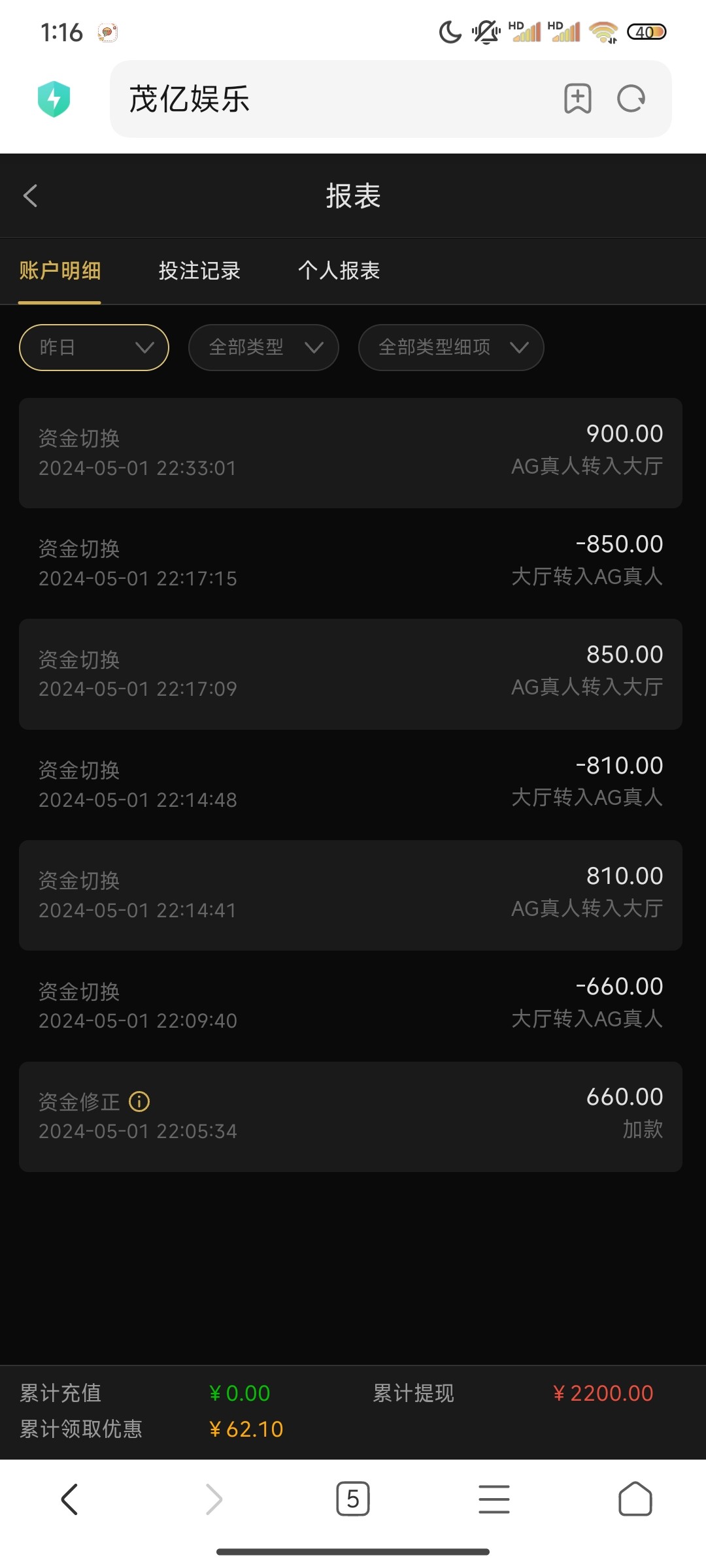Navigate back in the browser toolbar

70,1499
